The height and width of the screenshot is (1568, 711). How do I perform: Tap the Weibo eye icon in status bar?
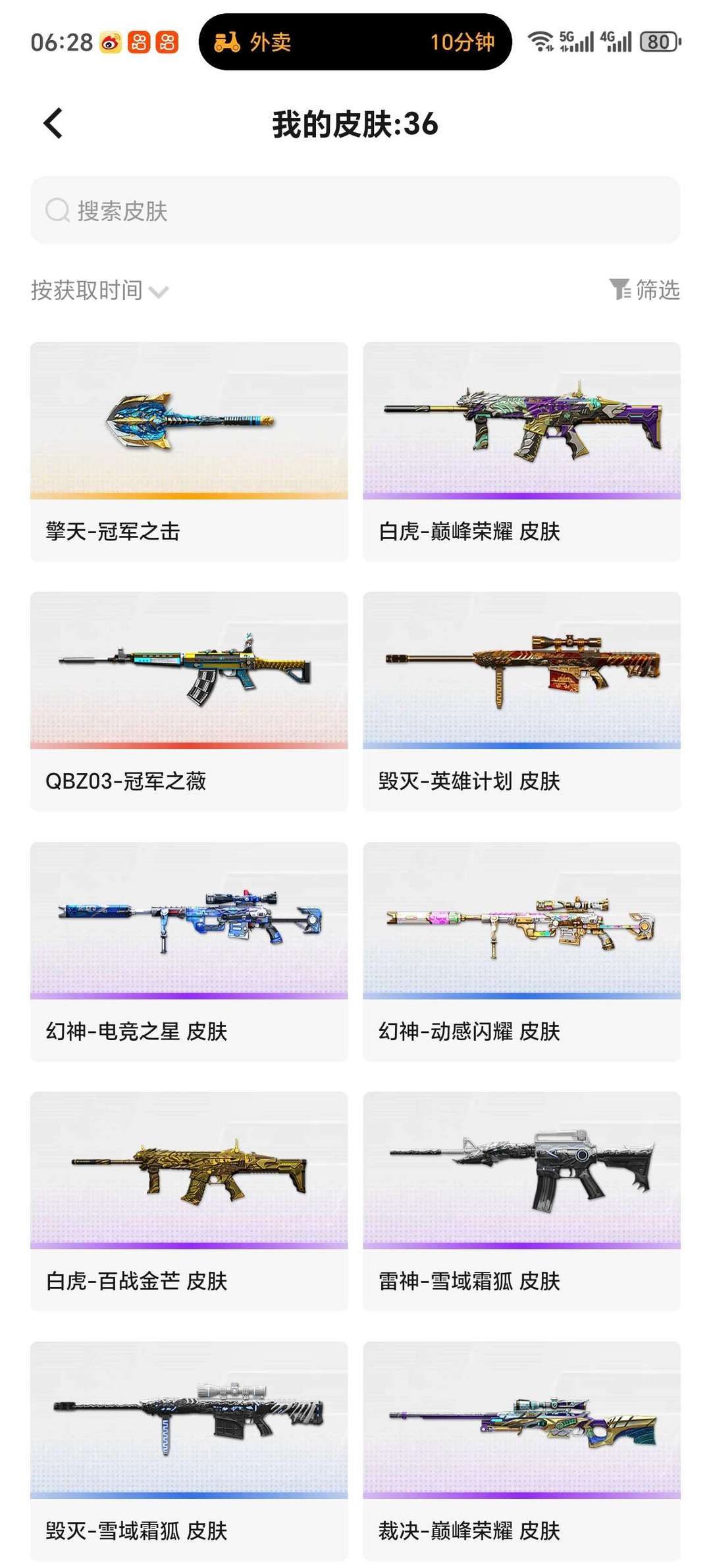pos(111,41)
